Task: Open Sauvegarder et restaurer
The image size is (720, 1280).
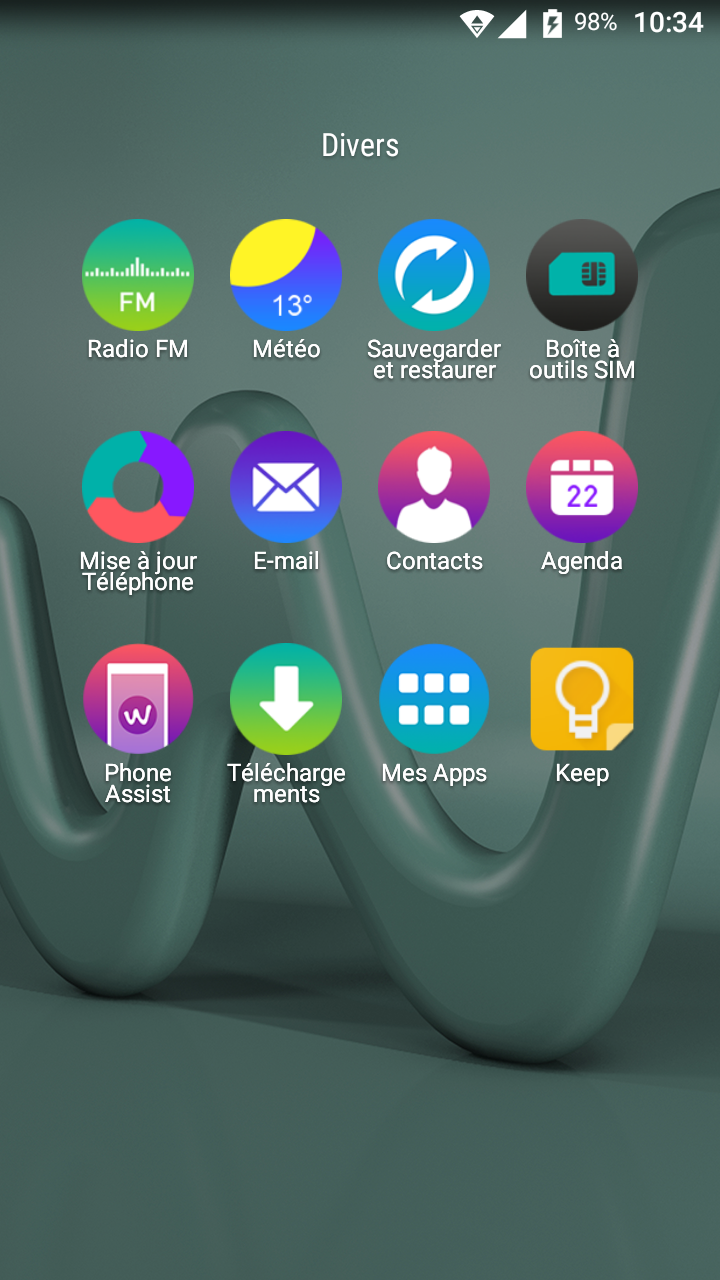Action: click(x=434, y=275)
